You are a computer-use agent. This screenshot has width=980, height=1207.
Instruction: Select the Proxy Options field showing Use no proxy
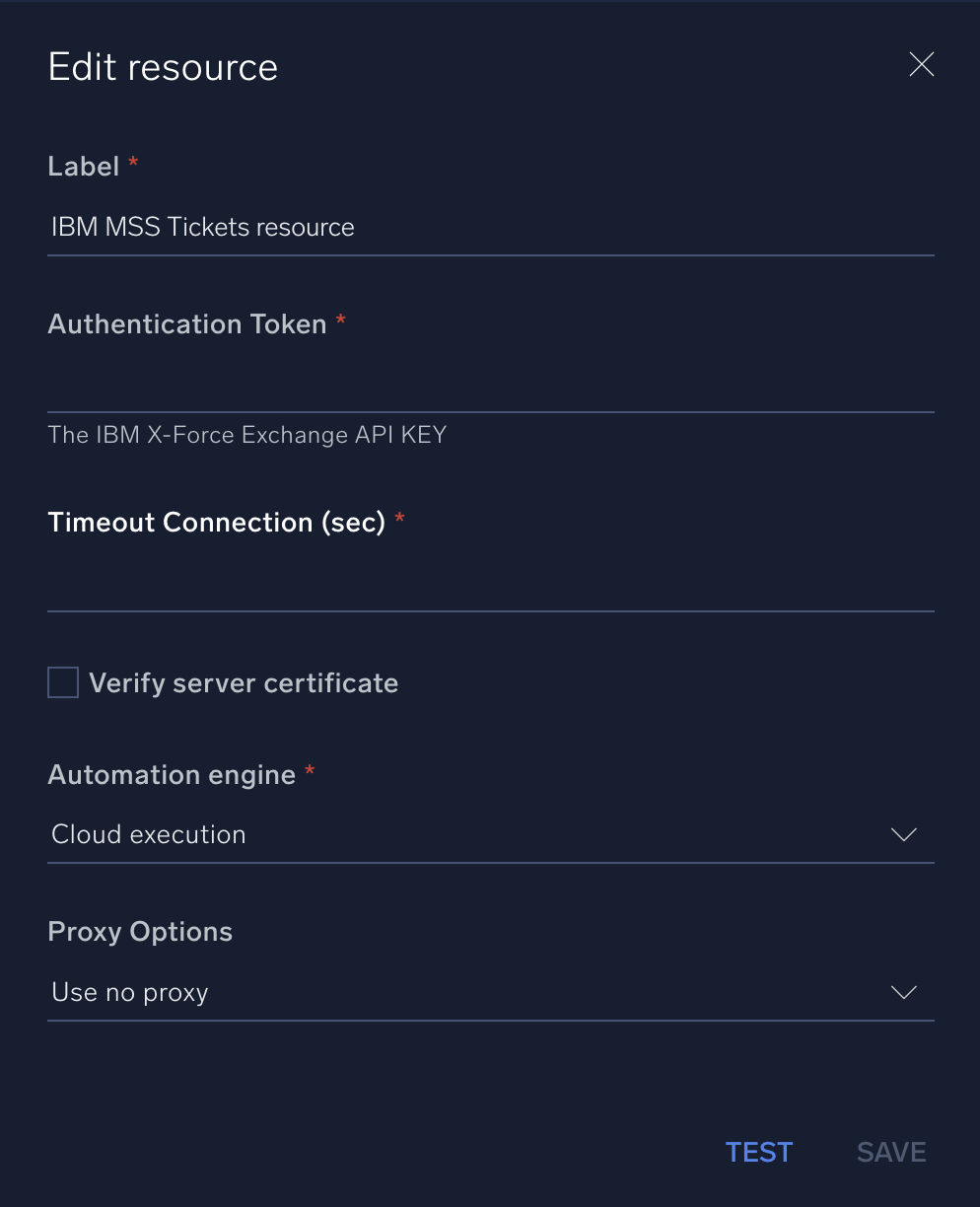click(x=491, y=992)
